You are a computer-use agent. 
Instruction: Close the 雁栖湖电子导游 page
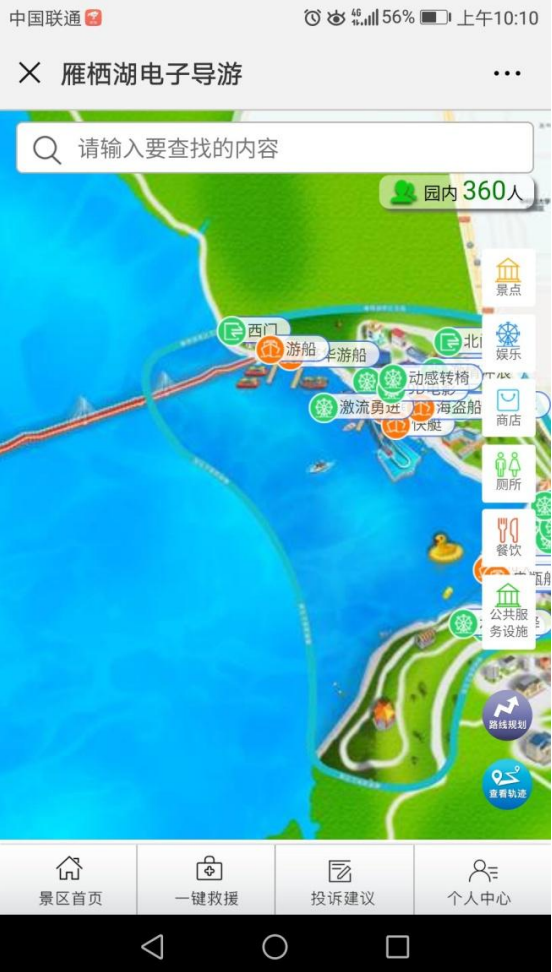tap(29, 73)
